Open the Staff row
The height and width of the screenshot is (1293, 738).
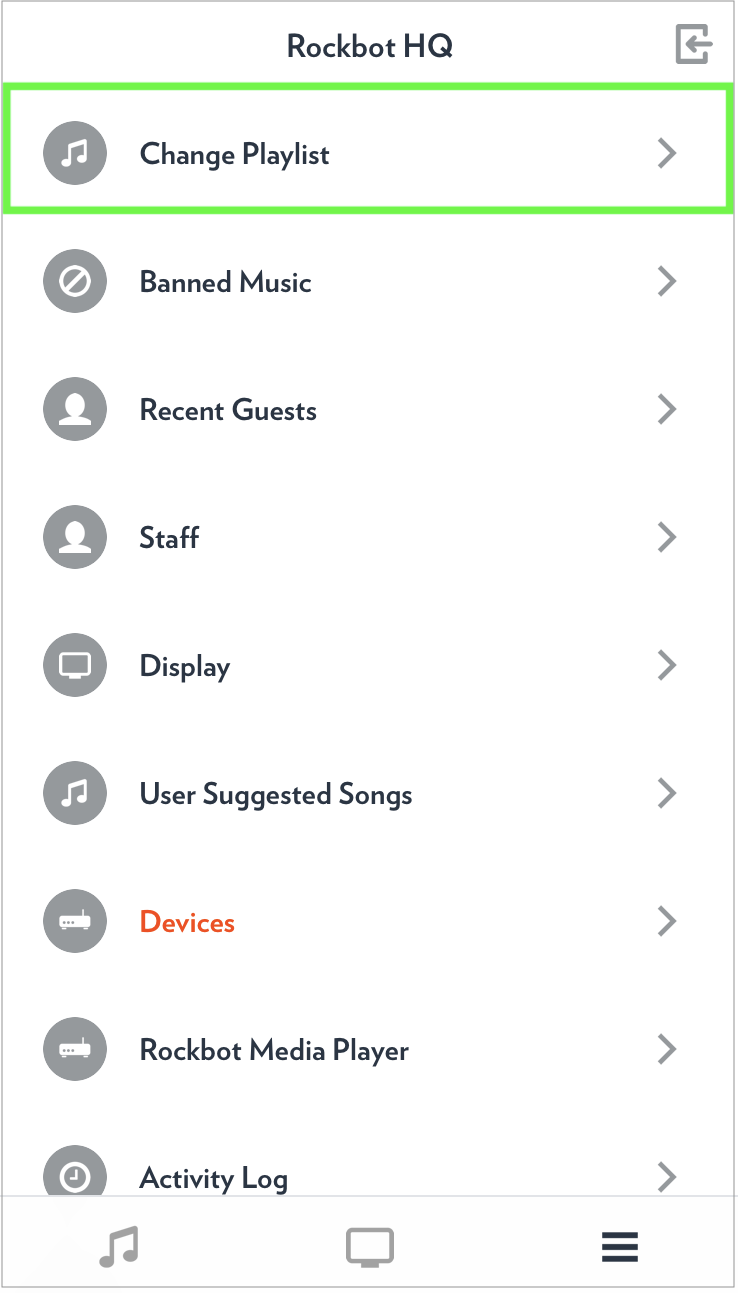(x=368, y=538)
